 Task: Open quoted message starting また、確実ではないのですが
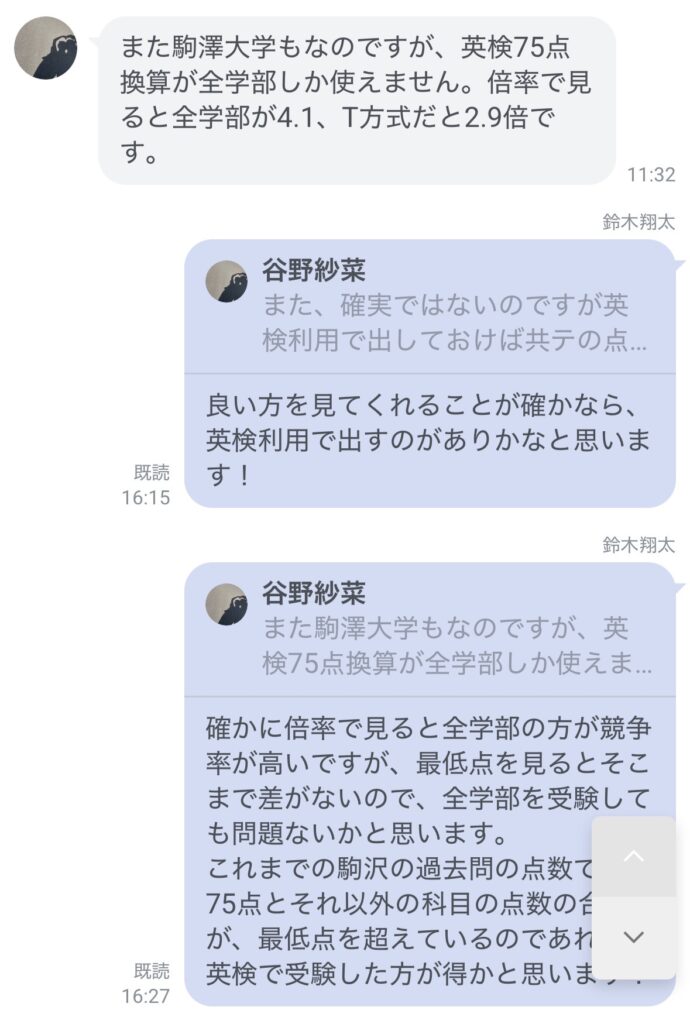[x=430, y=307]
